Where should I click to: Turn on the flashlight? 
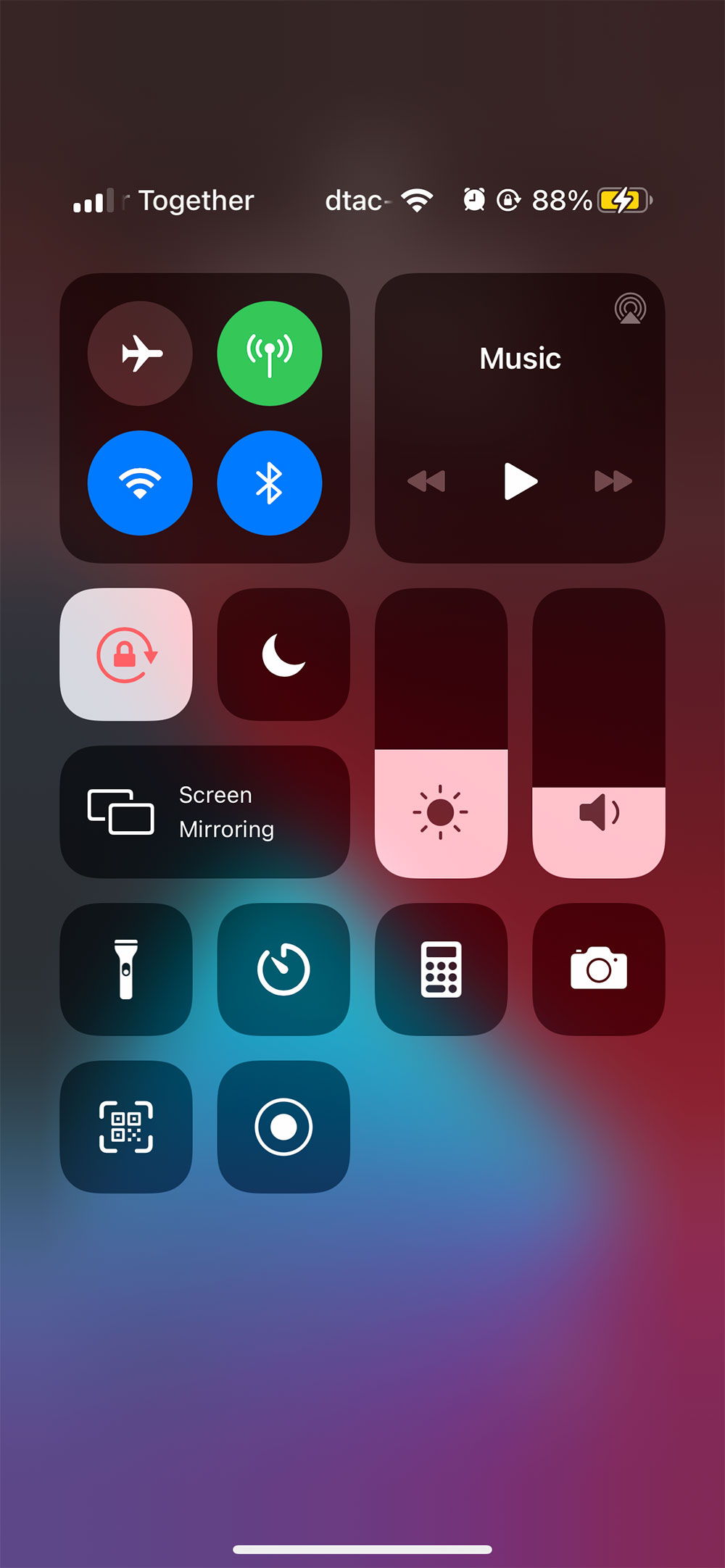[x=126, y=969]
